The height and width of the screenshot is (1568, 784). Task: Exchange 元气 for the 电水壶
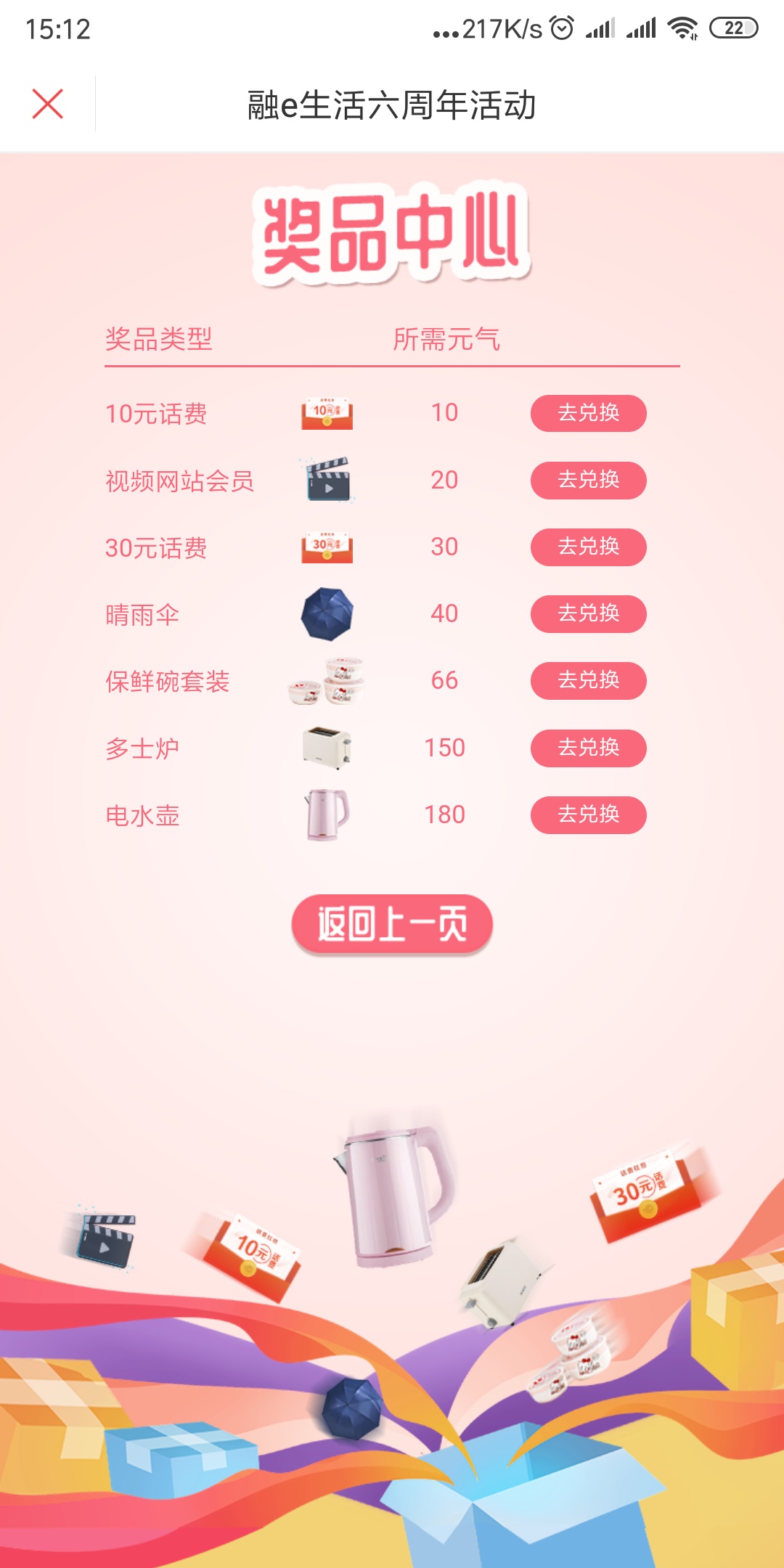pyautogui.click(x=588, y=814)
